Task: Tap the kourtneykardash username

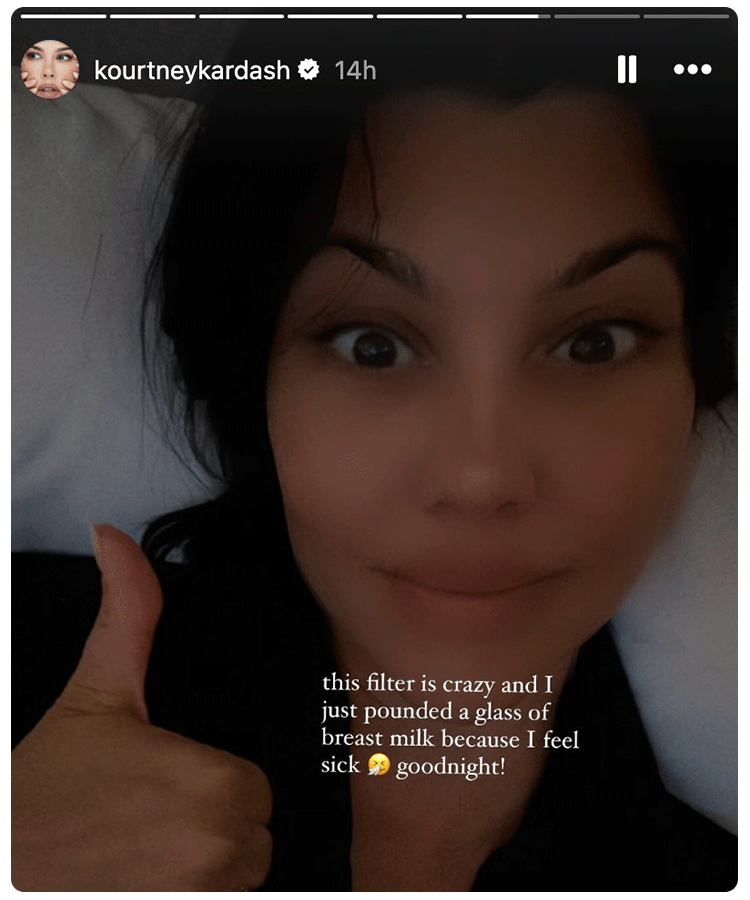Action: 191,70
